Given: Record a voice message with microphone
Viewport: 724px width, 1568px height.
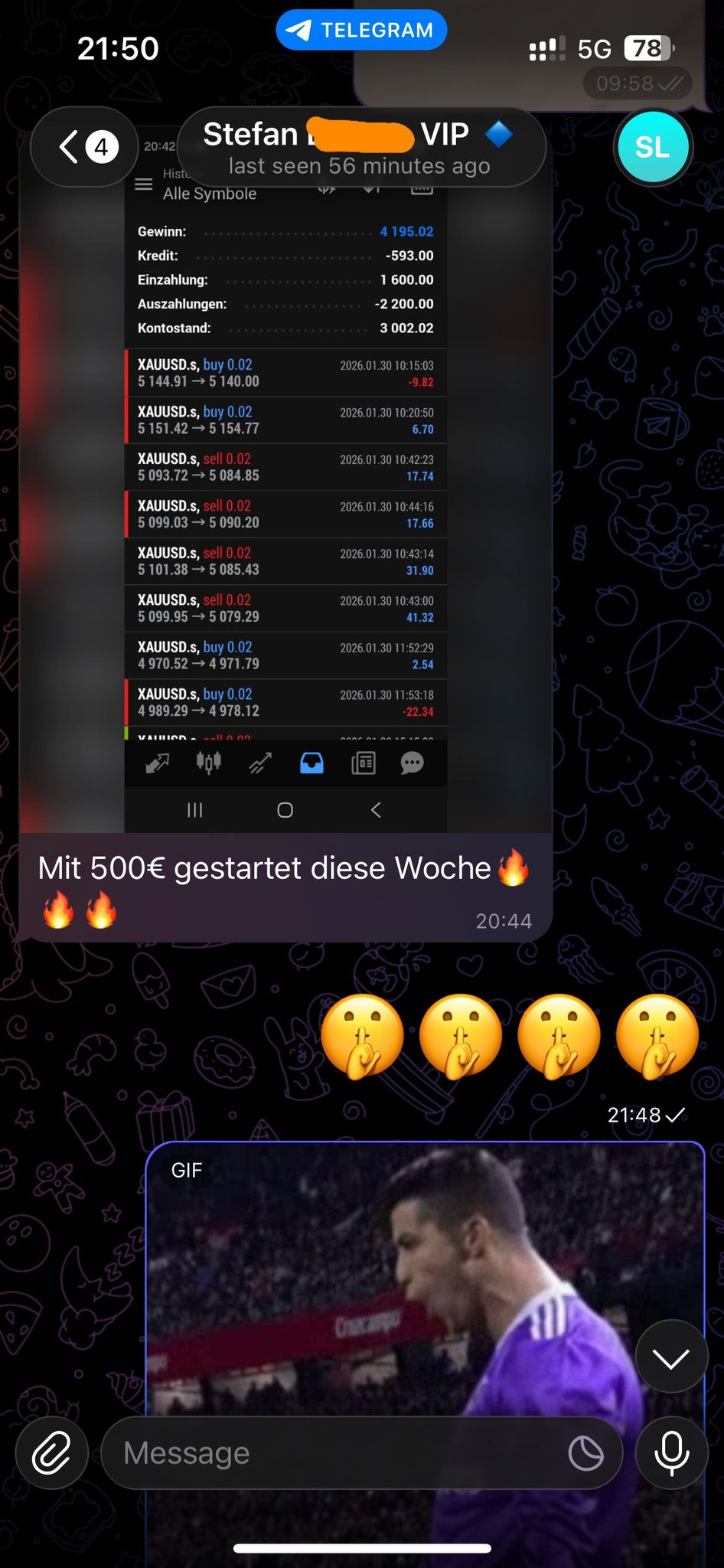Looking at the screenshot, I should (x=671, y=1452).
